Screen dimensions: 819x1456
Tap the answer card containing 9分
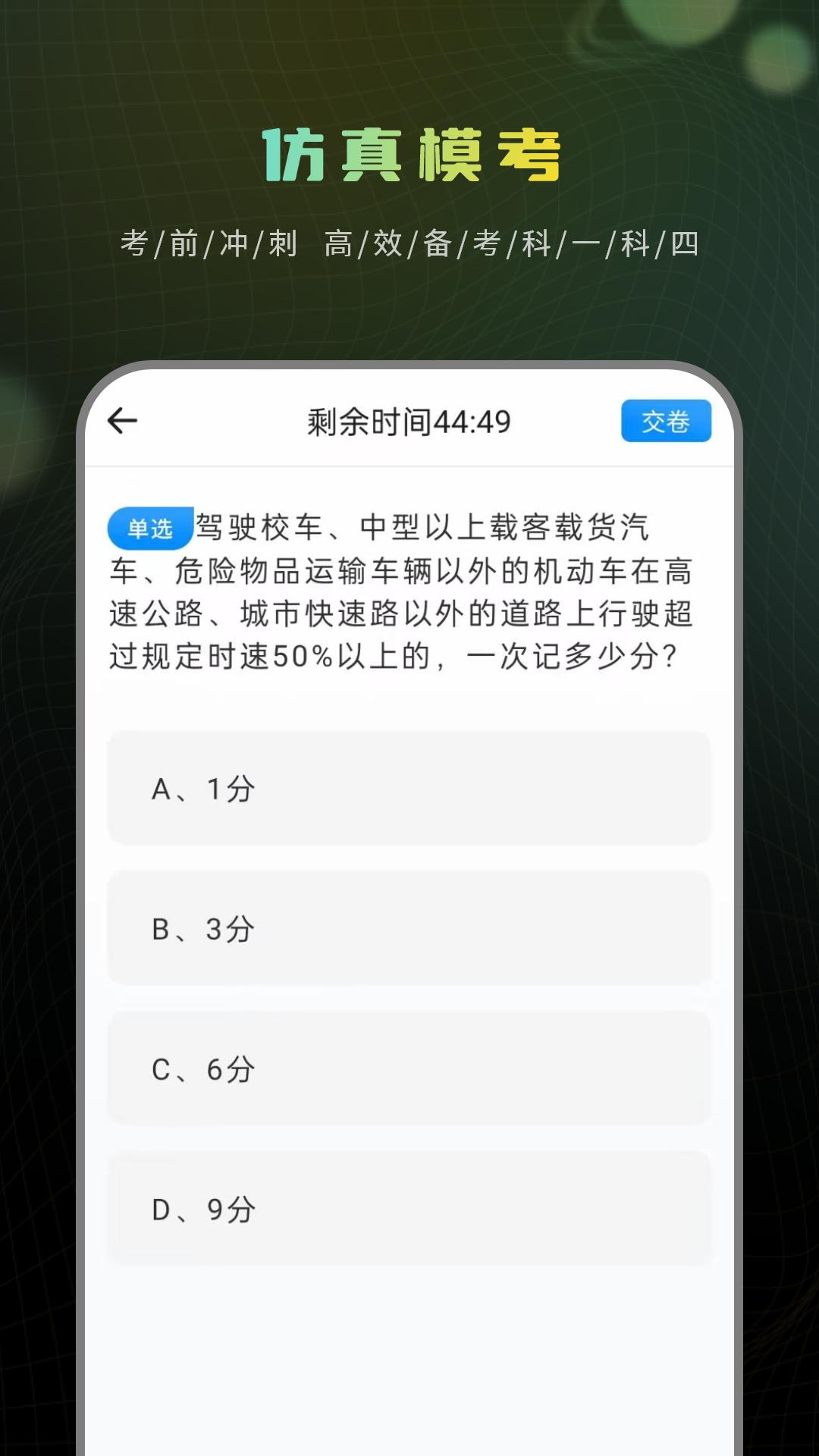point(409,1207)
